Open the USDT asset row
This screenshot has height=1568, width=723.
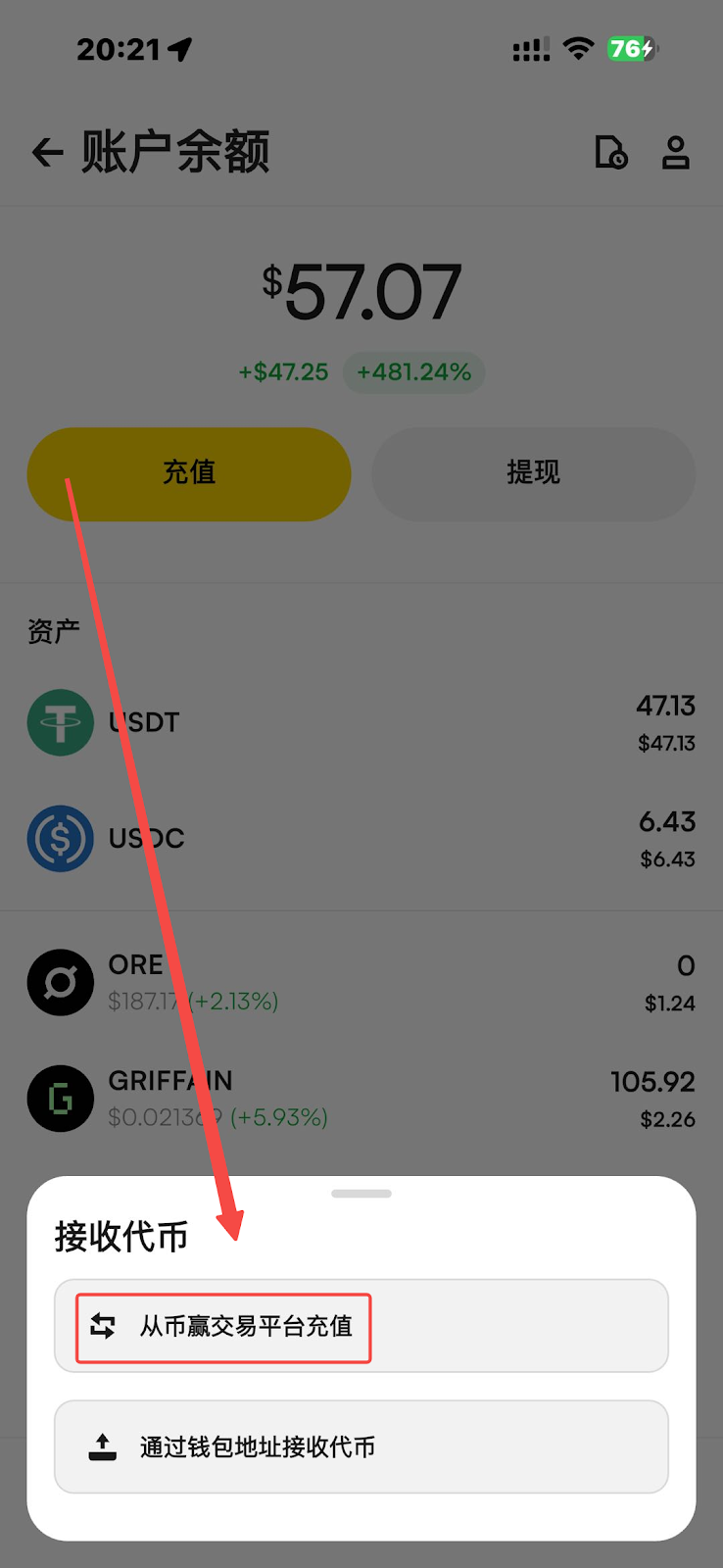pyautogui.click(x=361, y=723)
